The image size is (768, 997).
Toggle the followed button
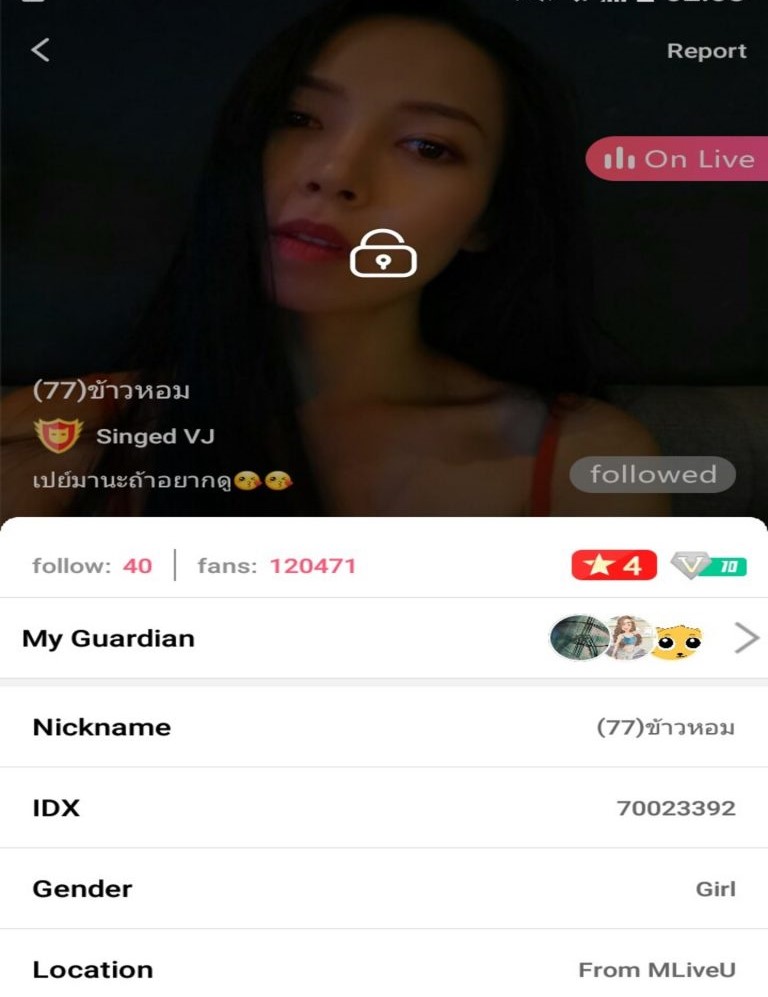[x=652, y=475]
